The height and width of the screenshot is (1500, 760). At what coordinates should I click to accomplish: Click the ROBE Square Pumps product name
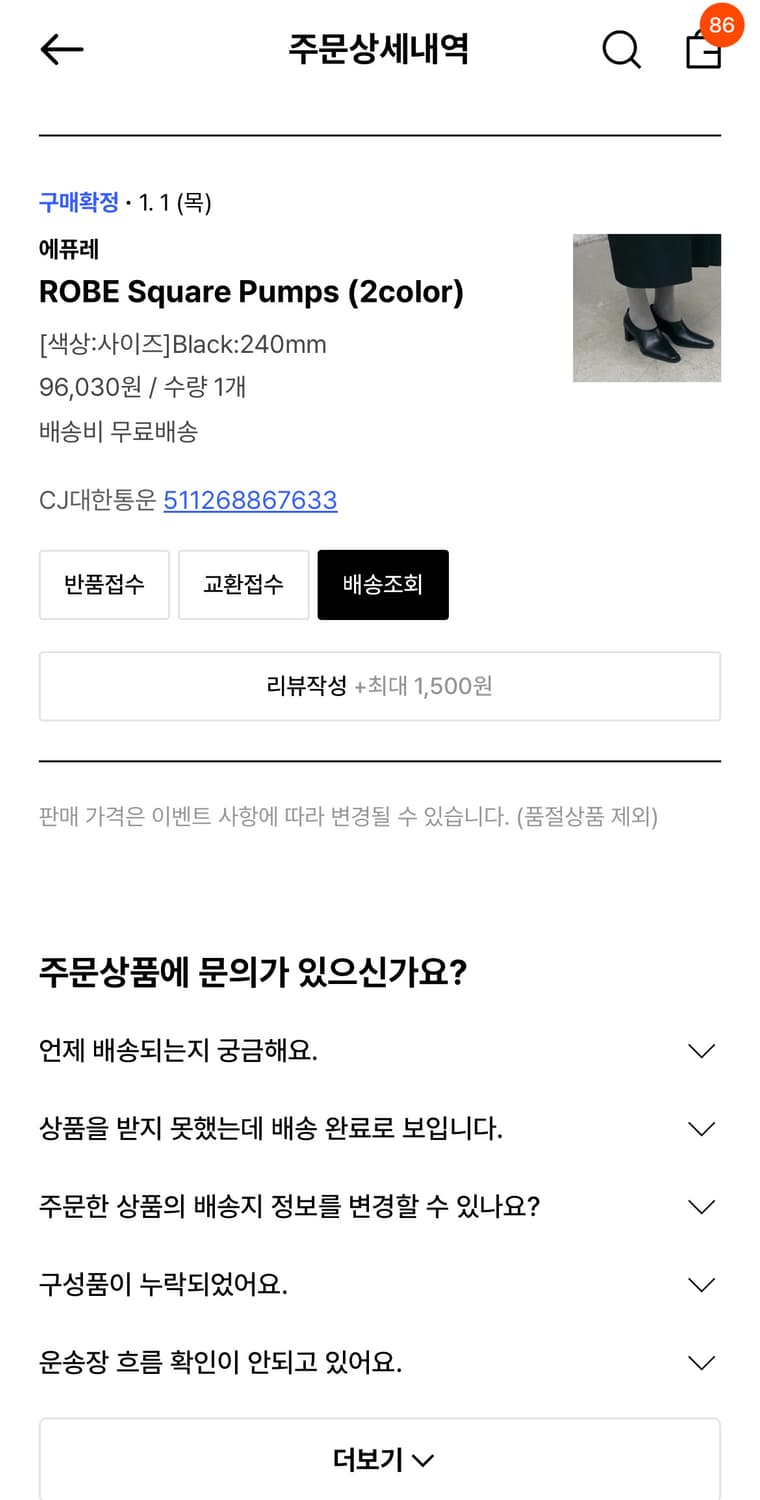pyautogui.click(x=250, y=292)
